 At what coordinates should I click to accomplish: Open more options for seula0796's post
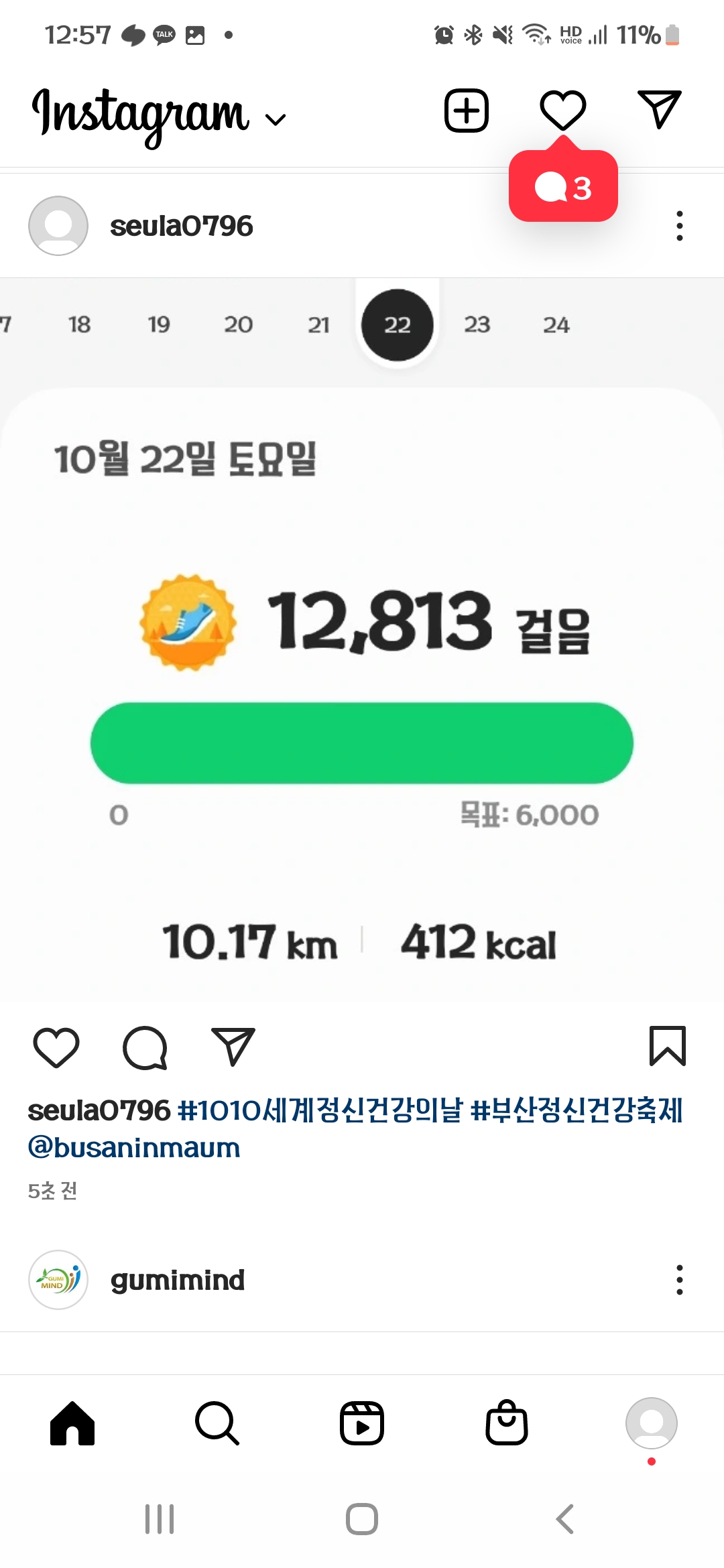[679, 226]
